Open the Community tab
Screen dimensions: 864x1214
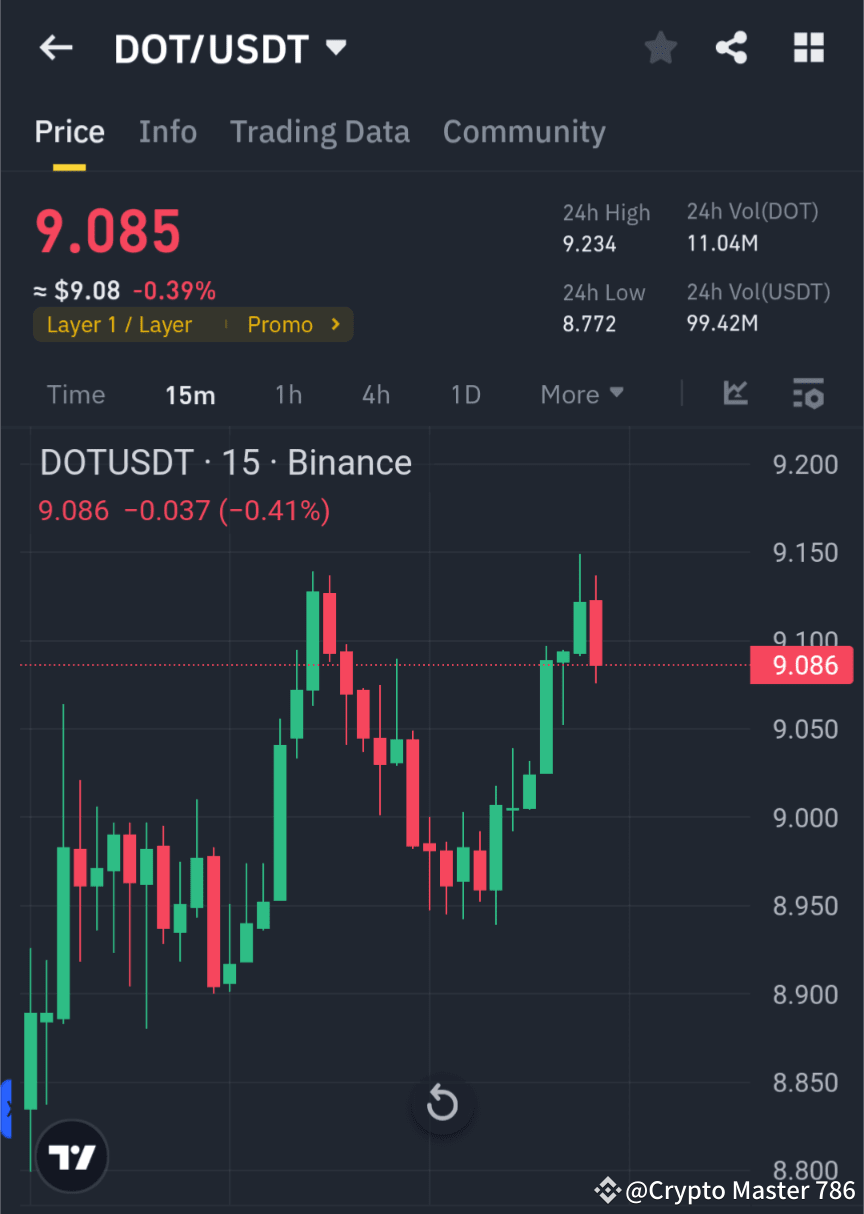tap(524, 131)
